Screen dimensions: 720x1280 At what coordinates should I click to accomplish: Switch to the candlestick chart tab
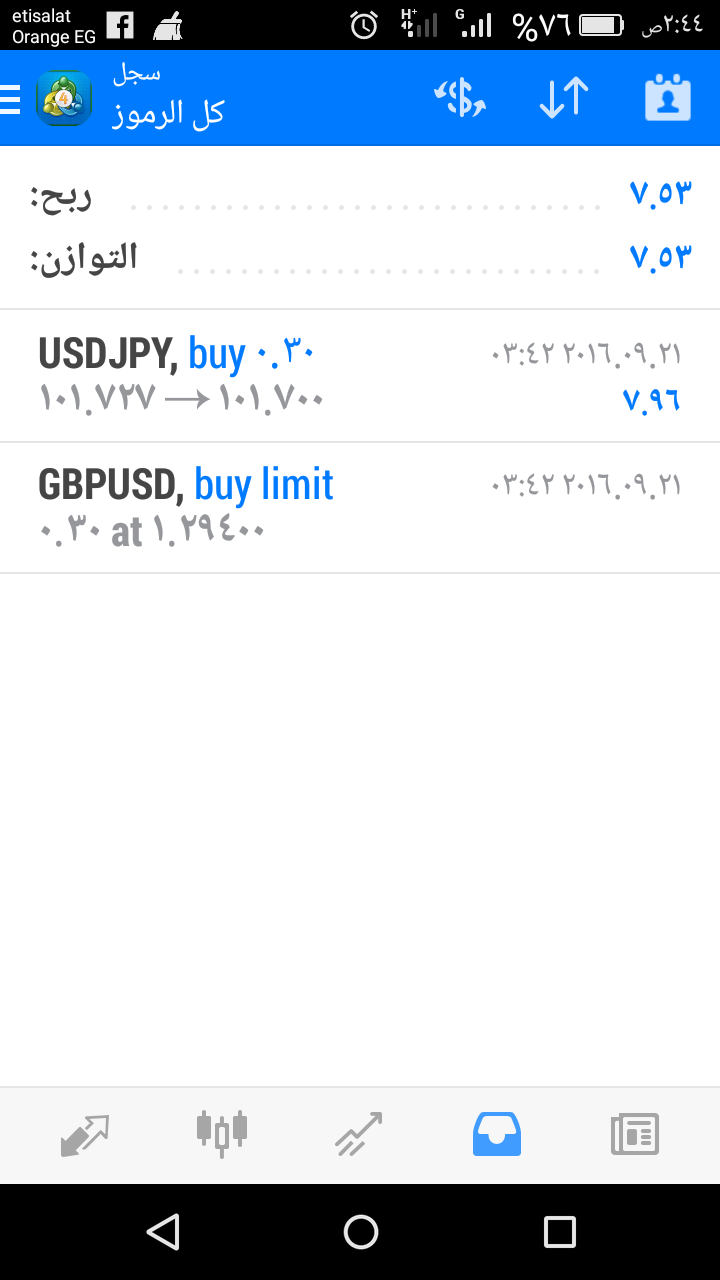point(222,1134)
